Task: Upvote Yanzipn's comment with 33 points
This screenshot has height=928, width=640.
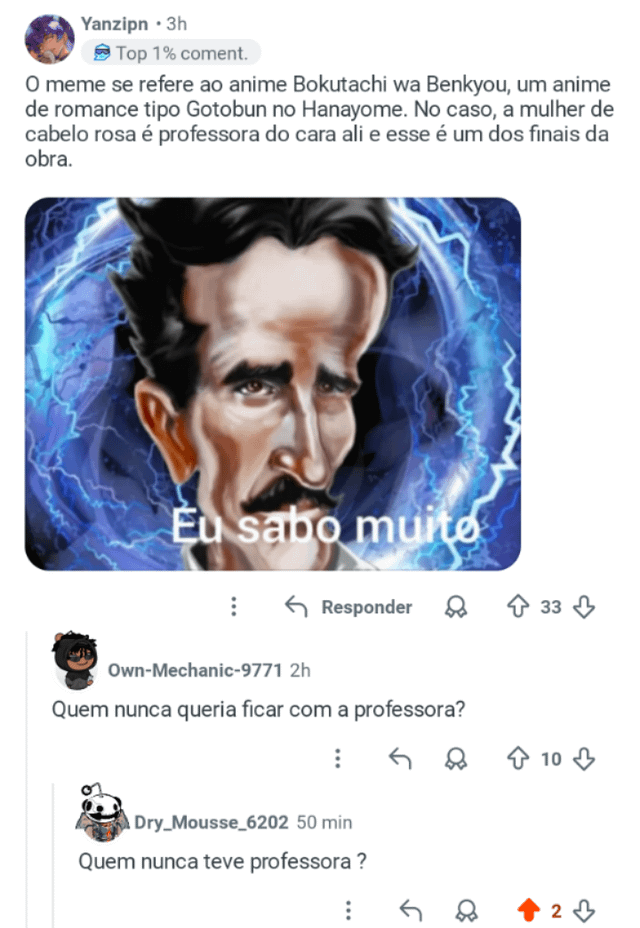Action: [x=518, y=607]
